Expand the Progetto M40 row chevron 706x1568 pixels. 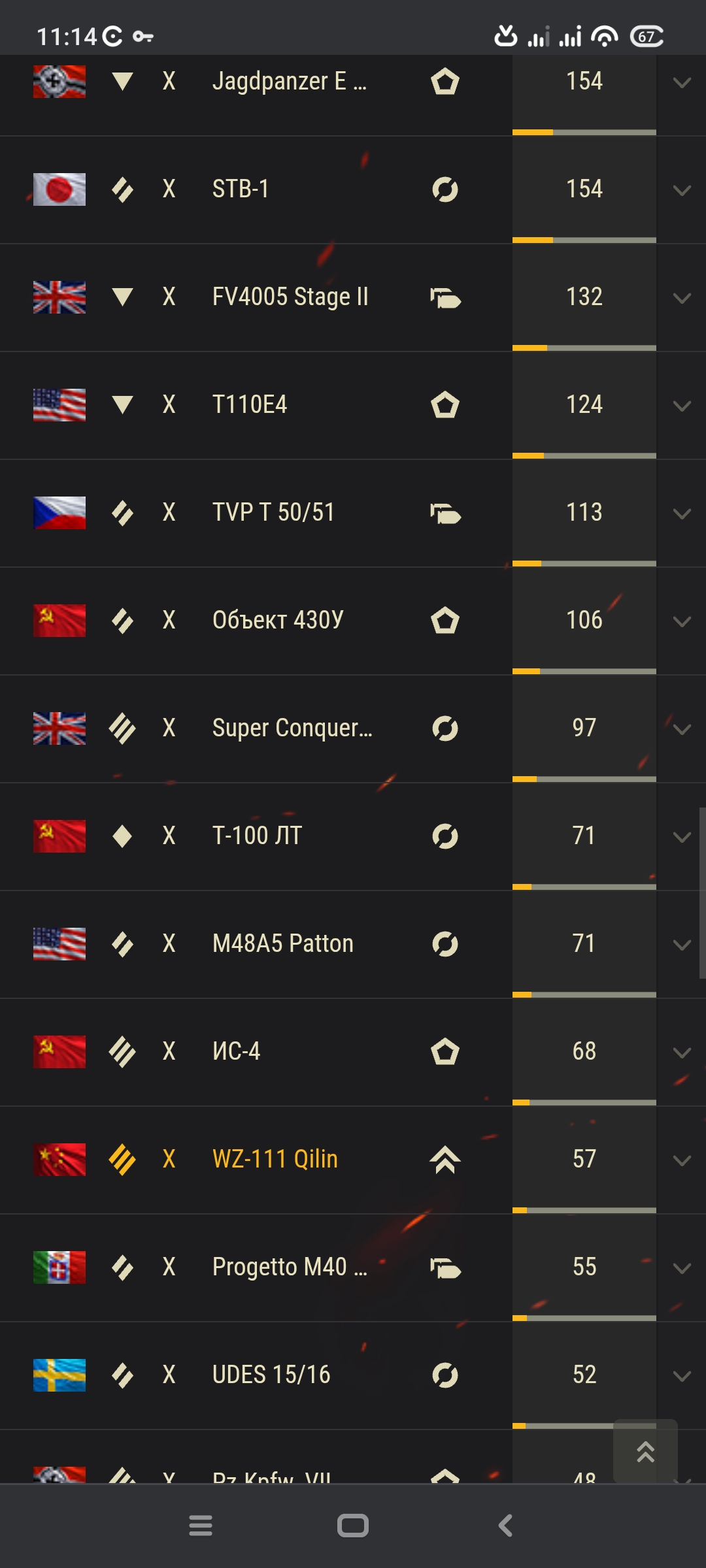click(682, 1268)
